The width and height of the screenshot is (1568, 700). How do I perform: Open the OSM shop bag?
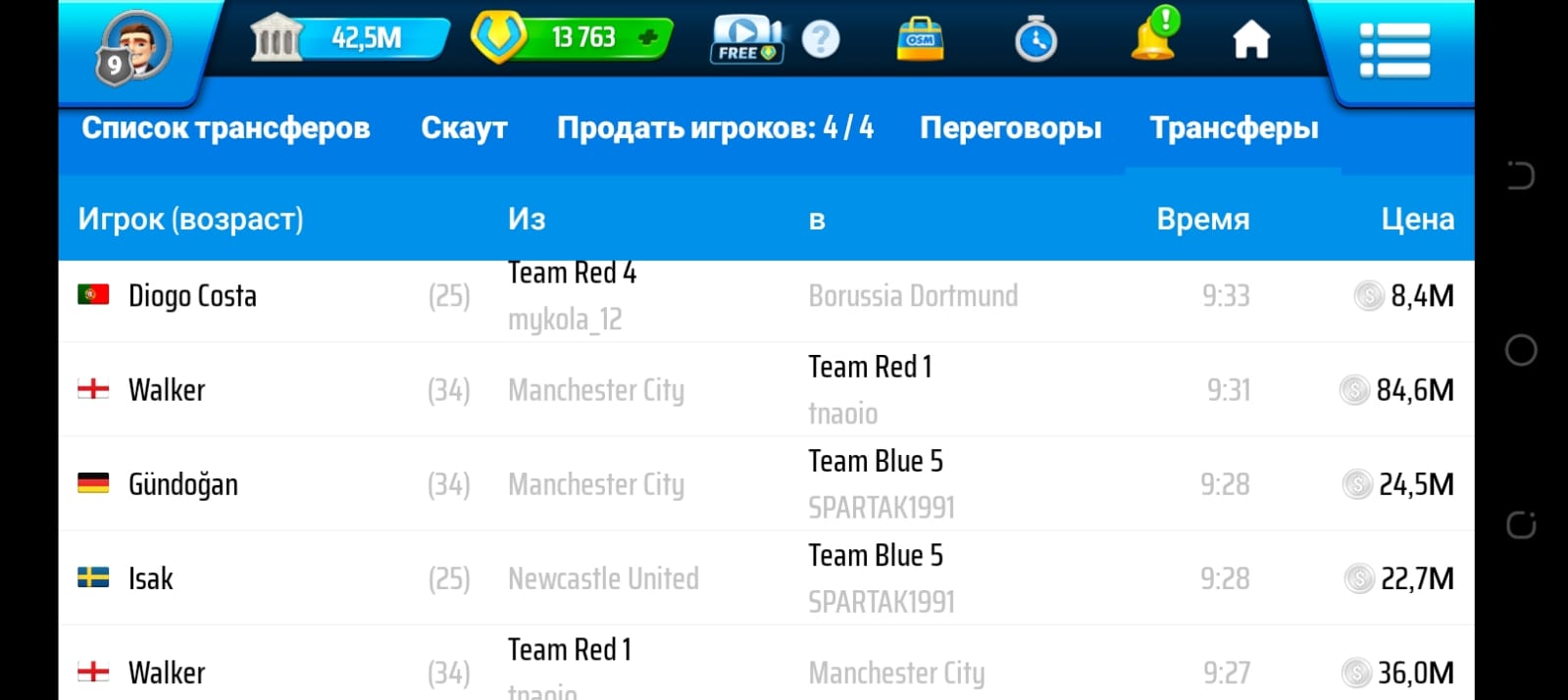click(920, 40)
